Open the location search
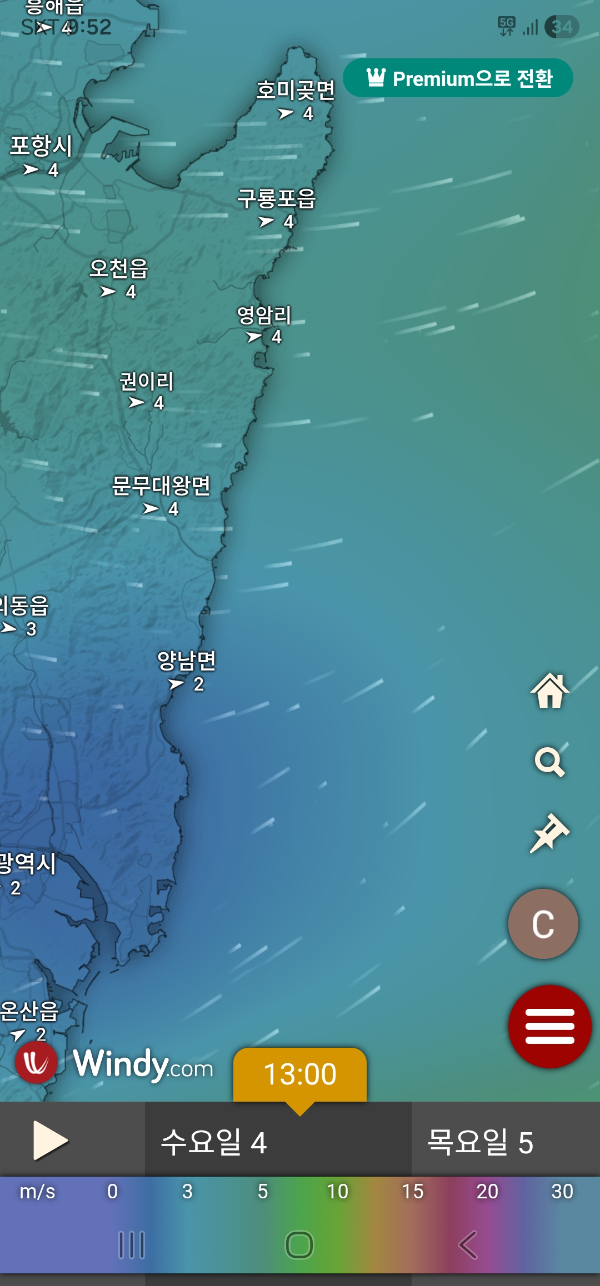 point(549,763)
